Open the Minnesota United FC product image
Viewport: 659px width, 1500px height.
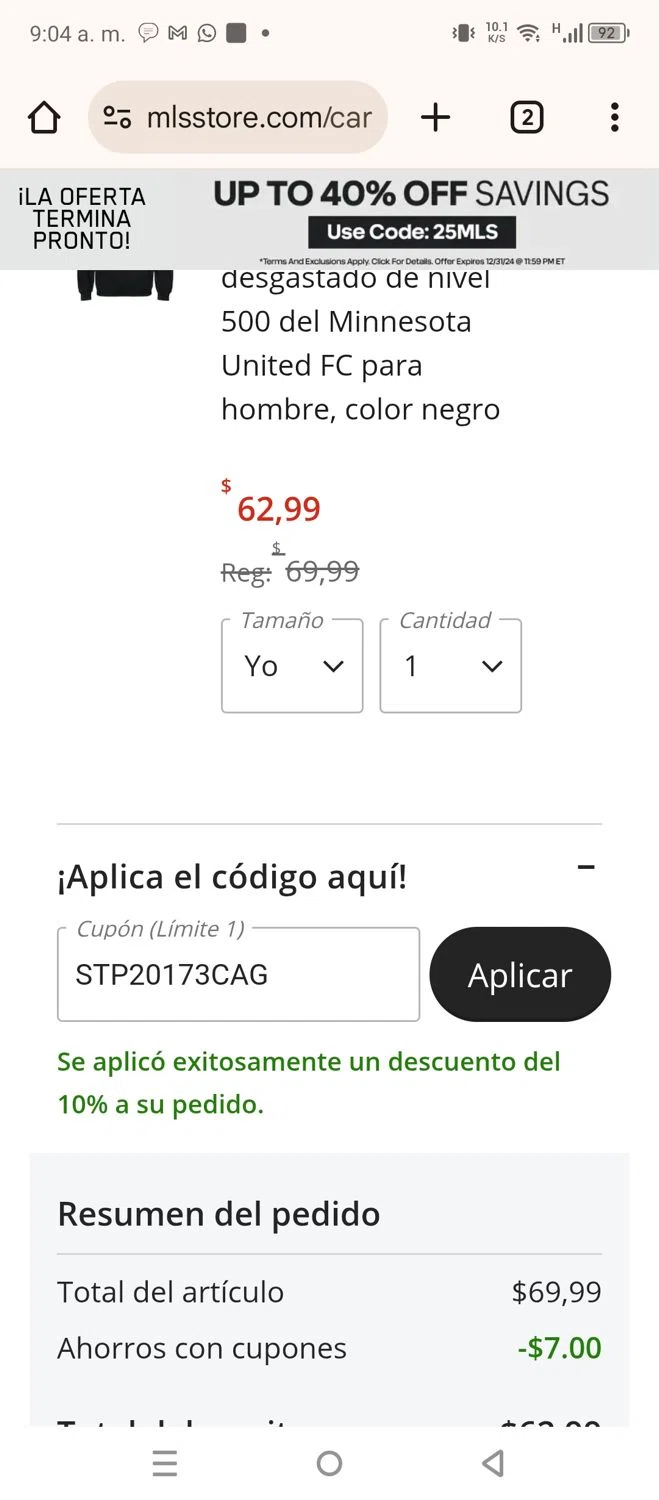(x=125, y=284)
